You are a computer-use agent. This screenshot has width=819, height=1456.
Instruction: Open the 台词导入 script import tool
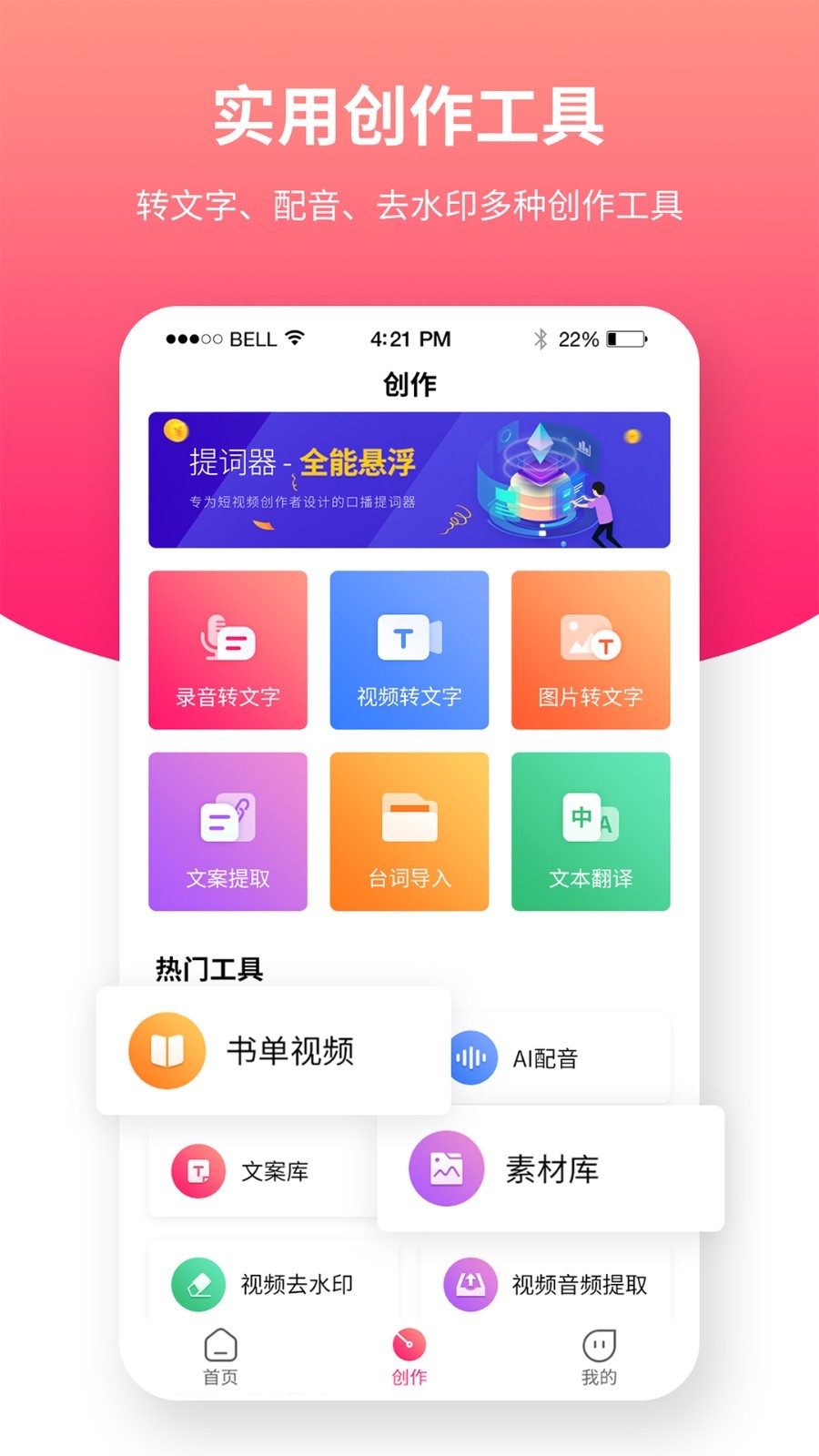[x=409, y=831]
